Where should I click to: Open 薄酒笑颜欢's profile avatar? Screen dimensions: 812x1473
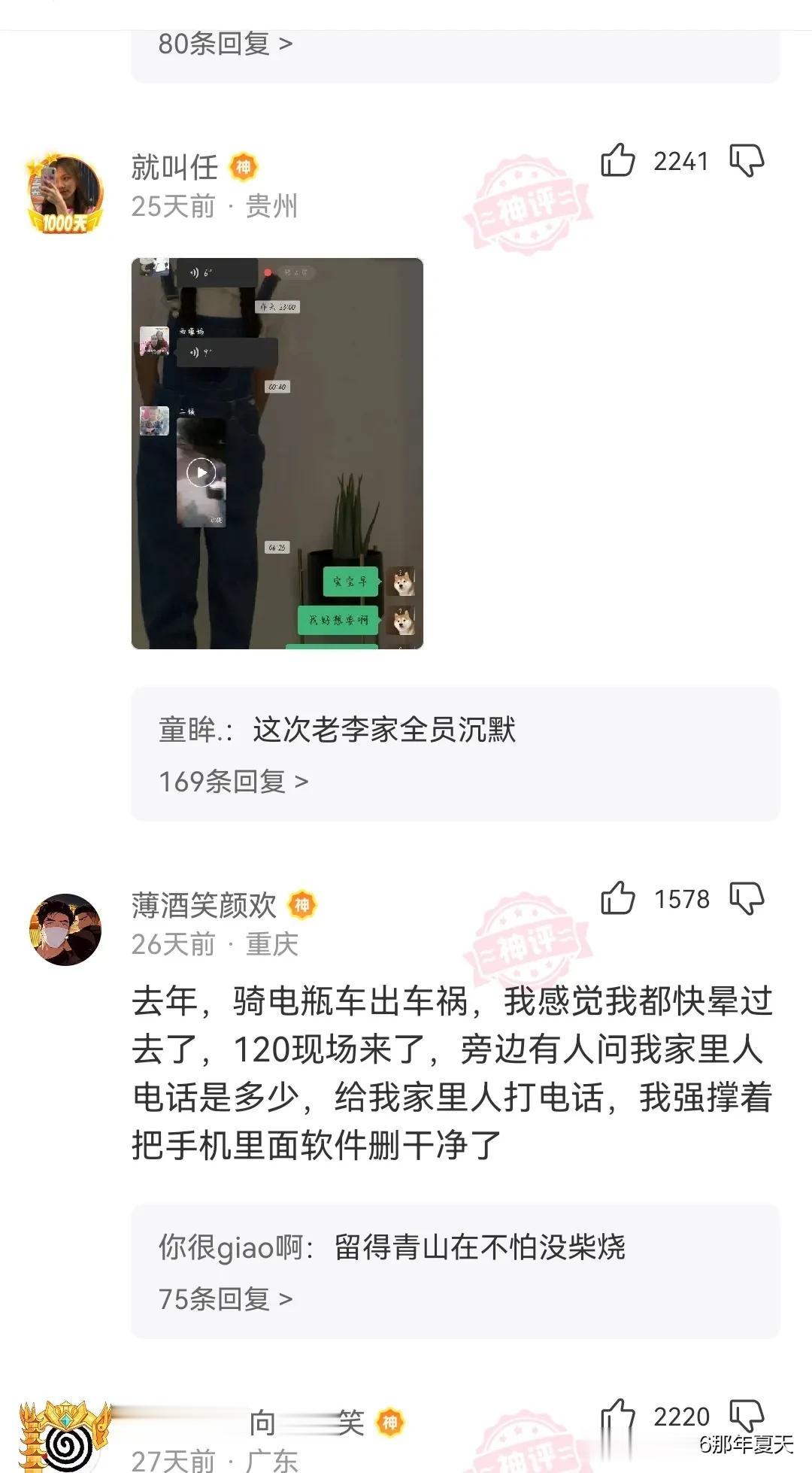[x=65, y=930]
